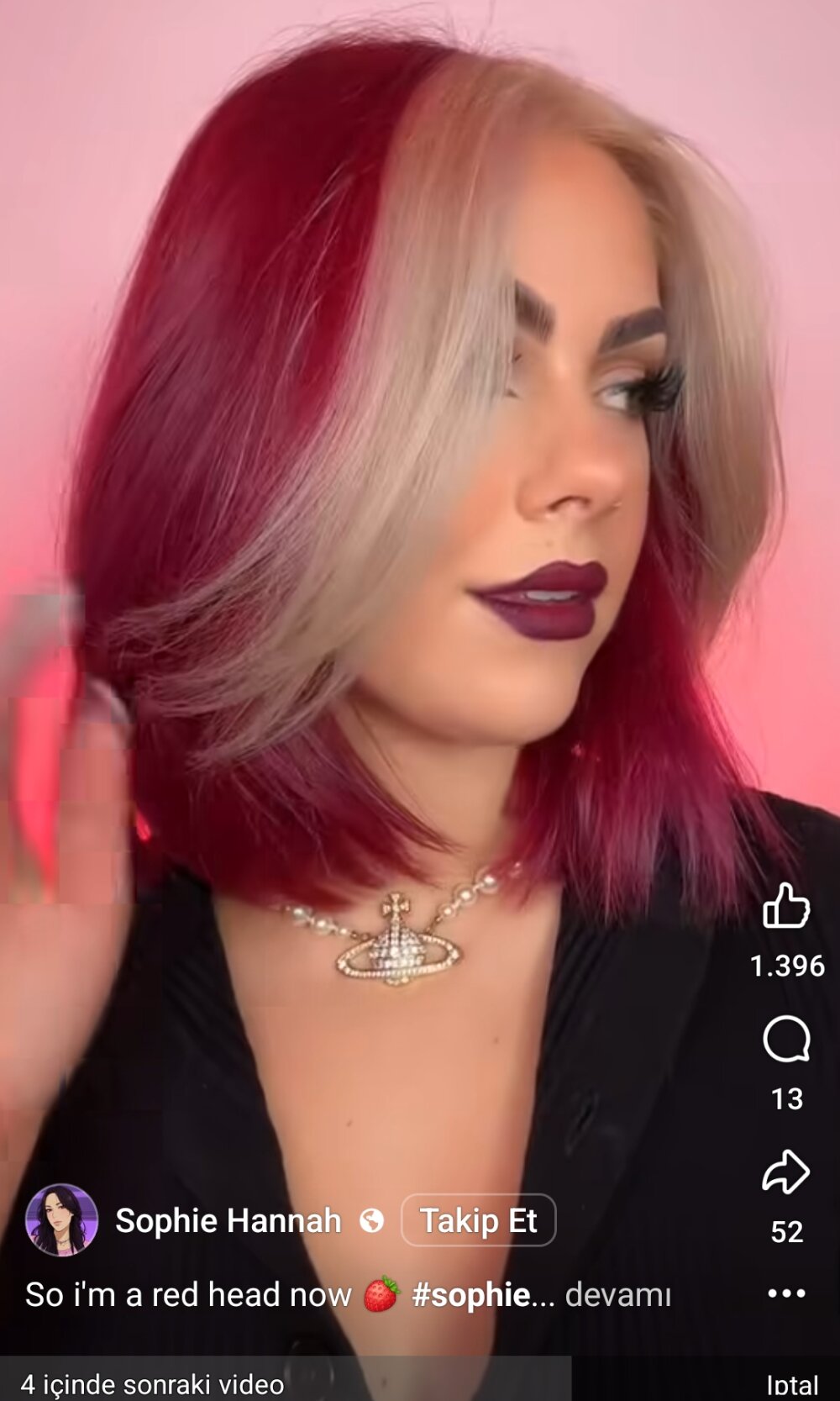The width and height of the screenshot is (840, 1401).
Task: Open the three-dot more options menu
Action: (x=786, y=1293)
